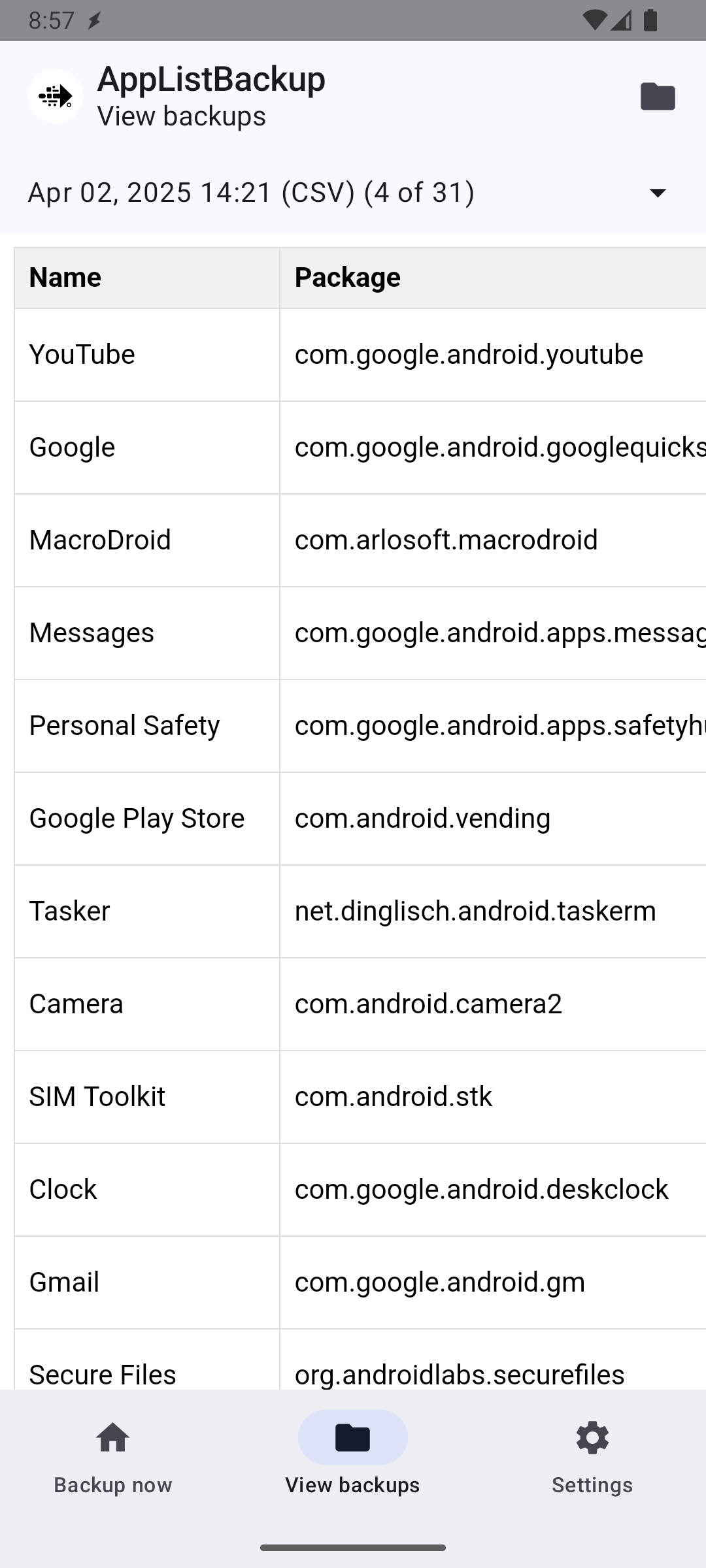Open the Settings tab
Viewport: 706px width, 1568px height.
tap(592, 1456)
